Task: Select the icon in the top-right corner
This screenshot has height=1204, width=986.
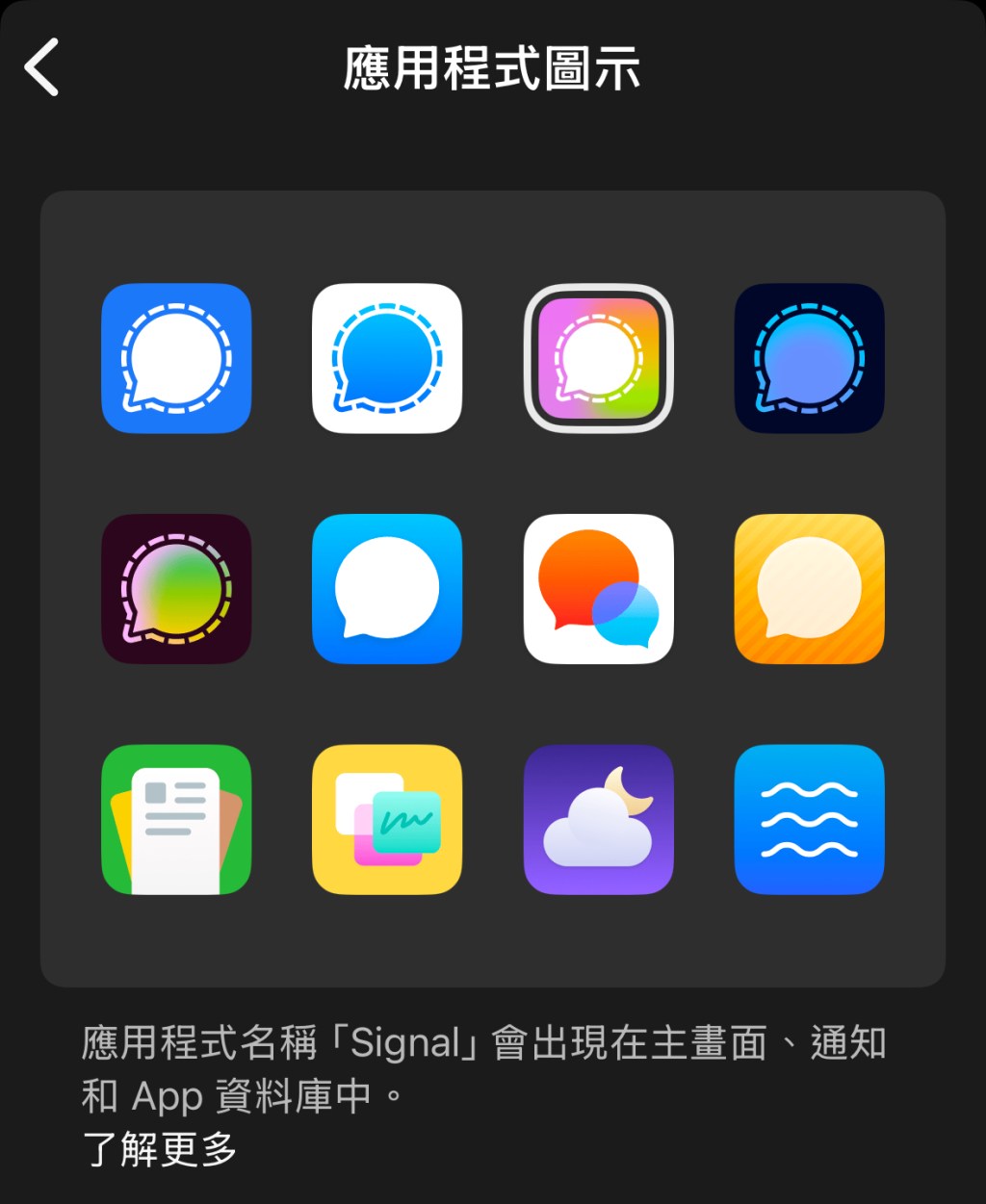Action: 809,358
